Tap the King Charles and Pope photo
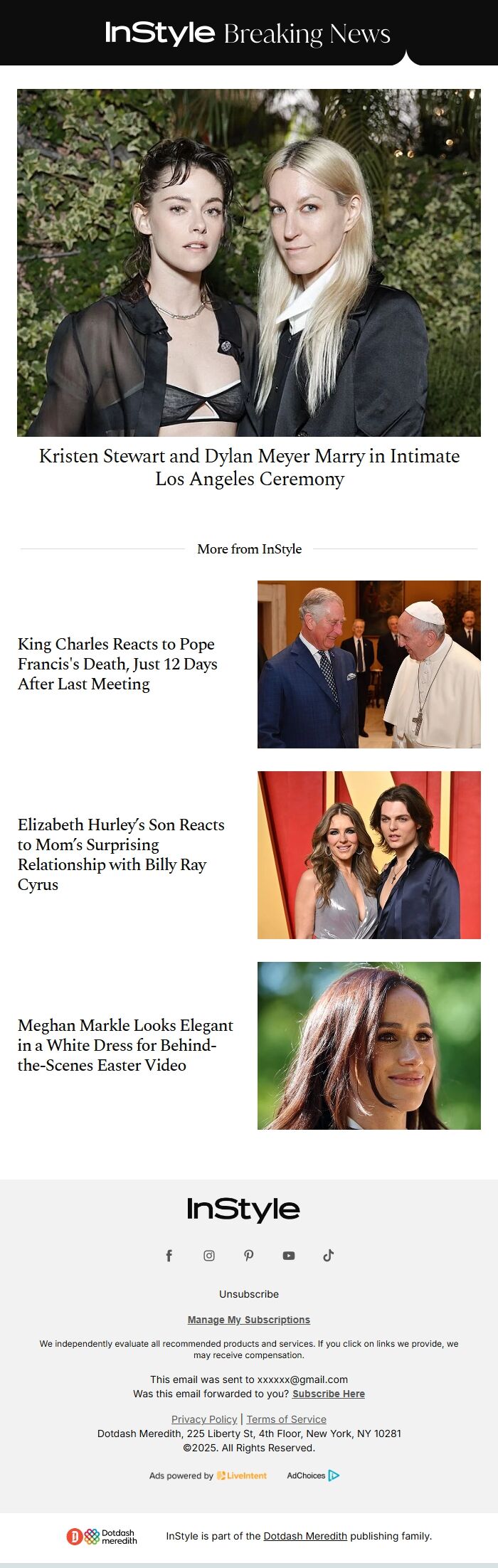Screen dimensions: 498x1568 (x=369, y=664)
